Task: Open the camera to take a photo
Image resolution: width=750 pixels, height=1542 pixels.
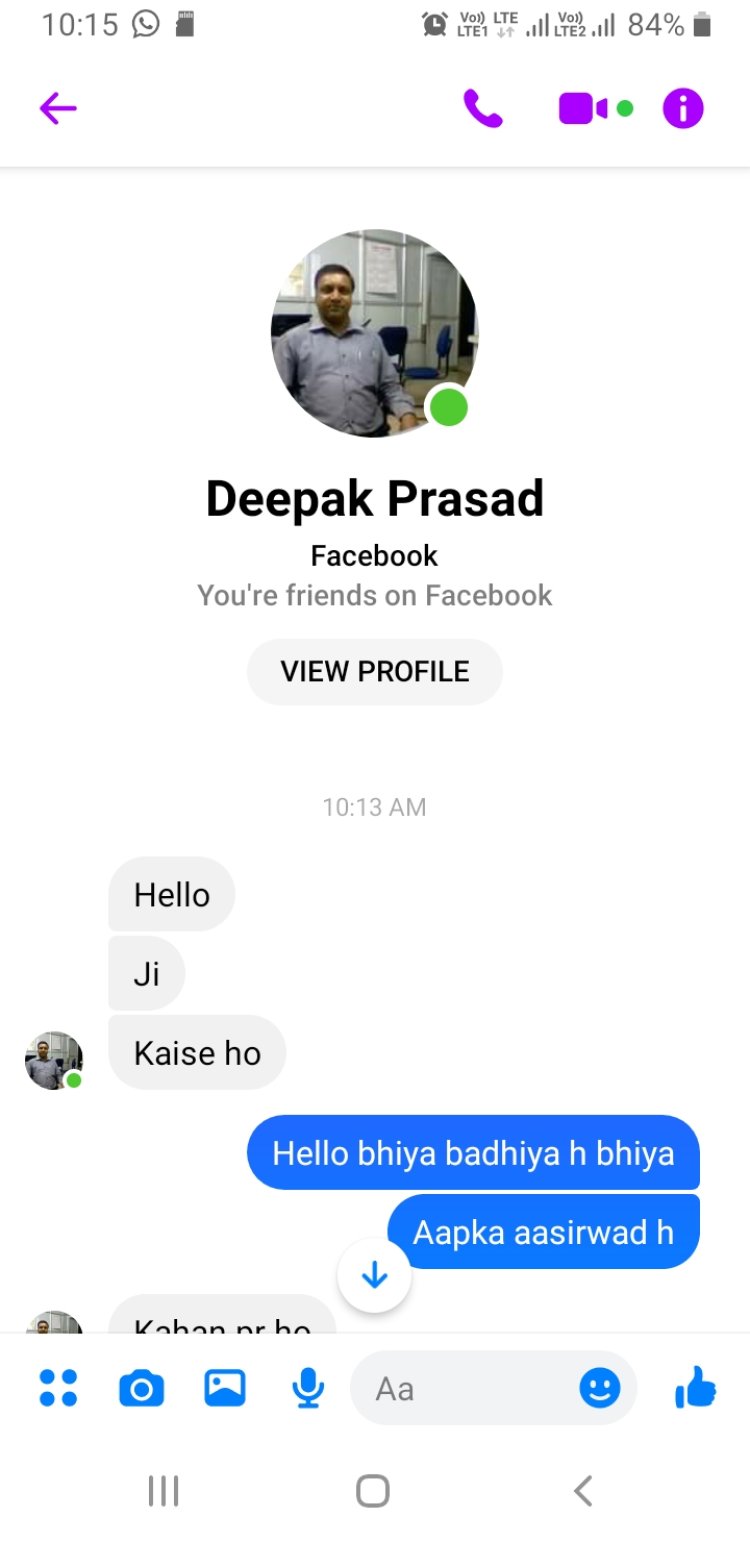Action: 141,1388
